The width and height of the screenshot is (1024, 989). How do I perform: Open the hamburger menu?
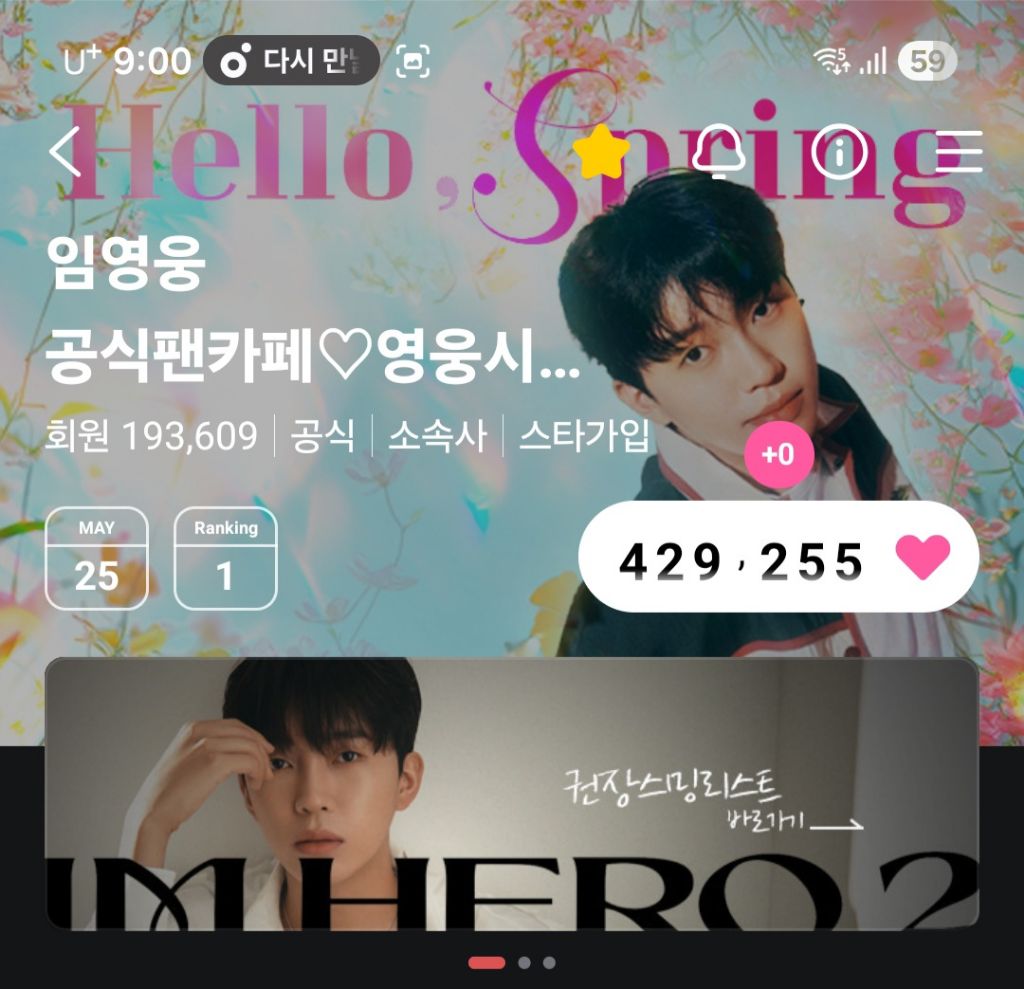[959, 152]
